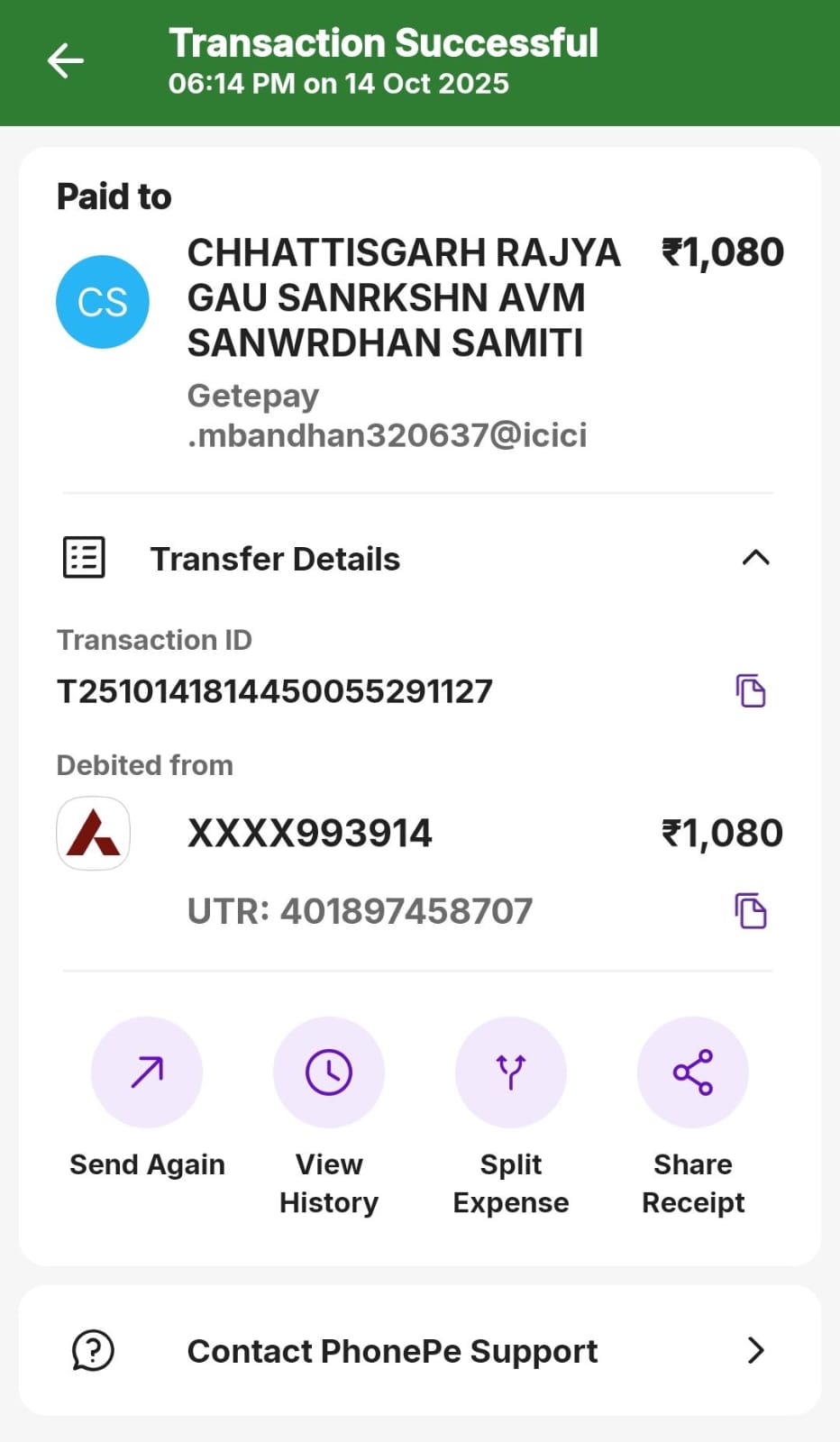Go back using the top arrow

(x=66, y=61)
